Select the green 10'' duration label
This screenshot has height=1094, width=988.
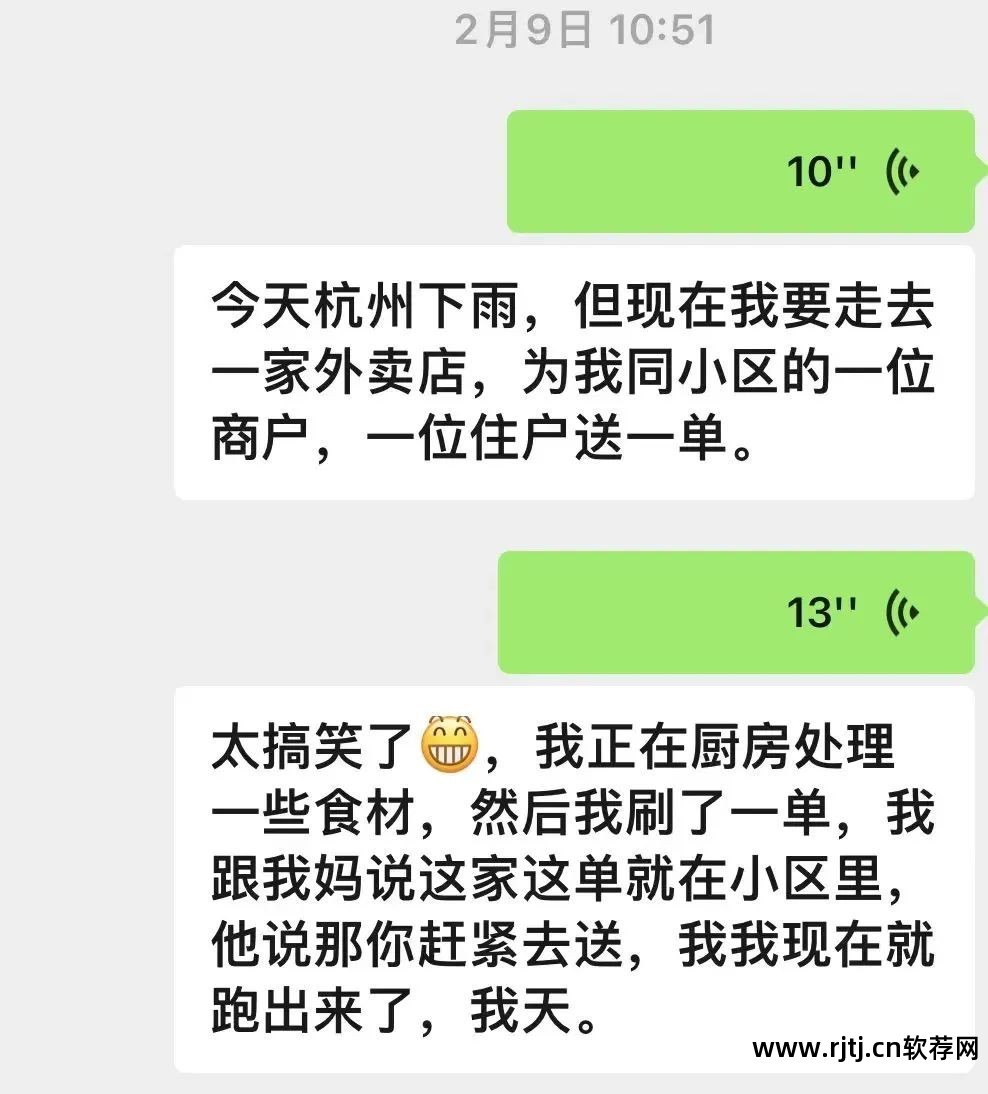(x=820, y=170)
